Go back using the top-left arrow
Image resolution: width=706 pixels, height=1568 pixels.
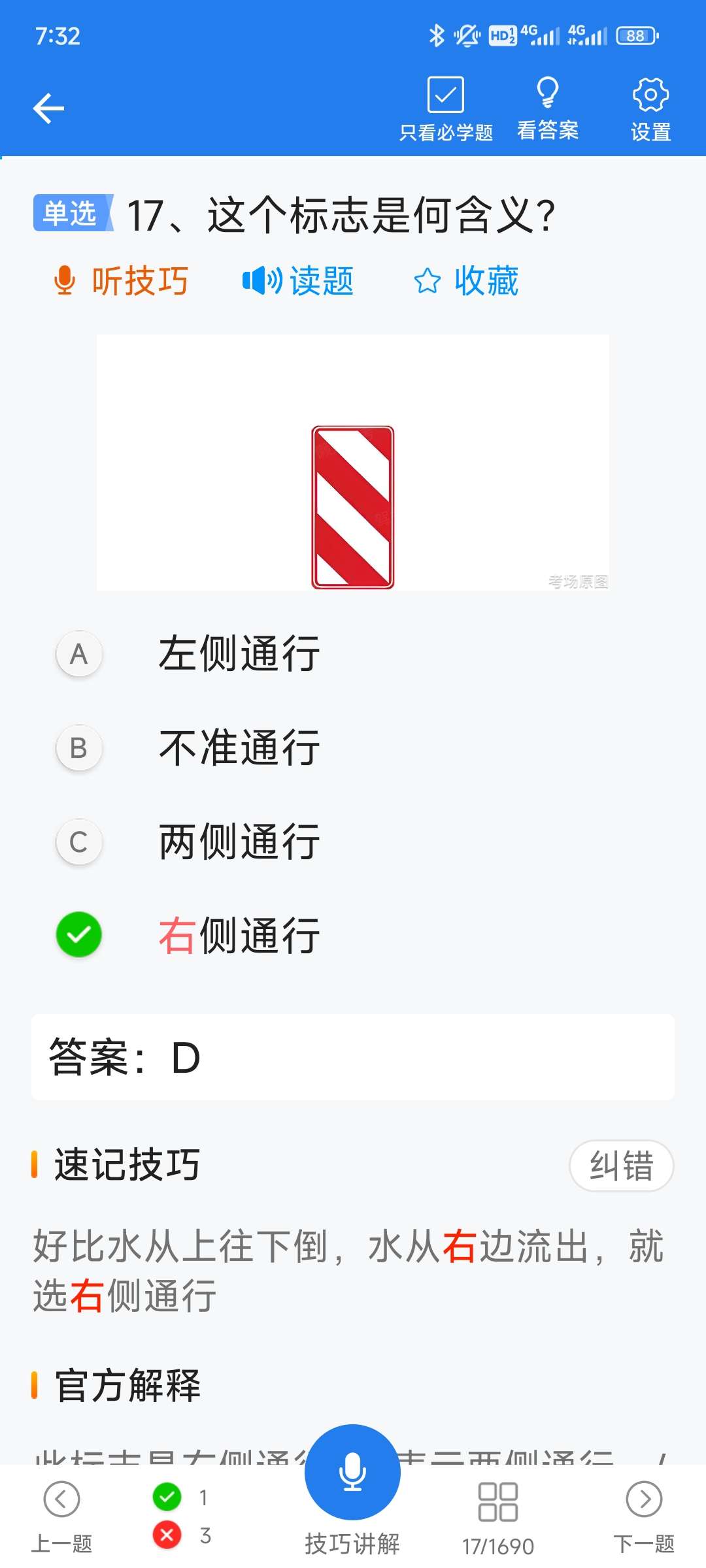49,108
